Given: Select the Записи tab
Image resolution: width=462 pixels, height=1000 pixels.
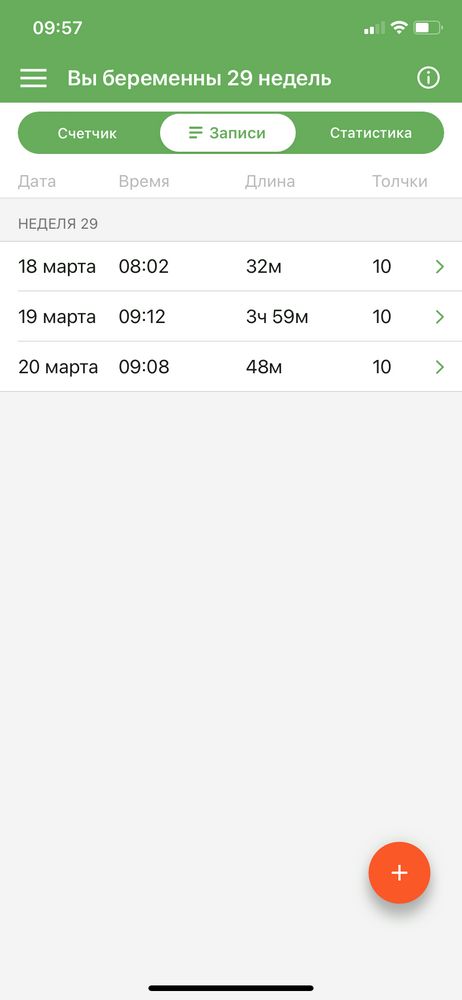Looking at the screenshot, I should [x=227, y=133].
